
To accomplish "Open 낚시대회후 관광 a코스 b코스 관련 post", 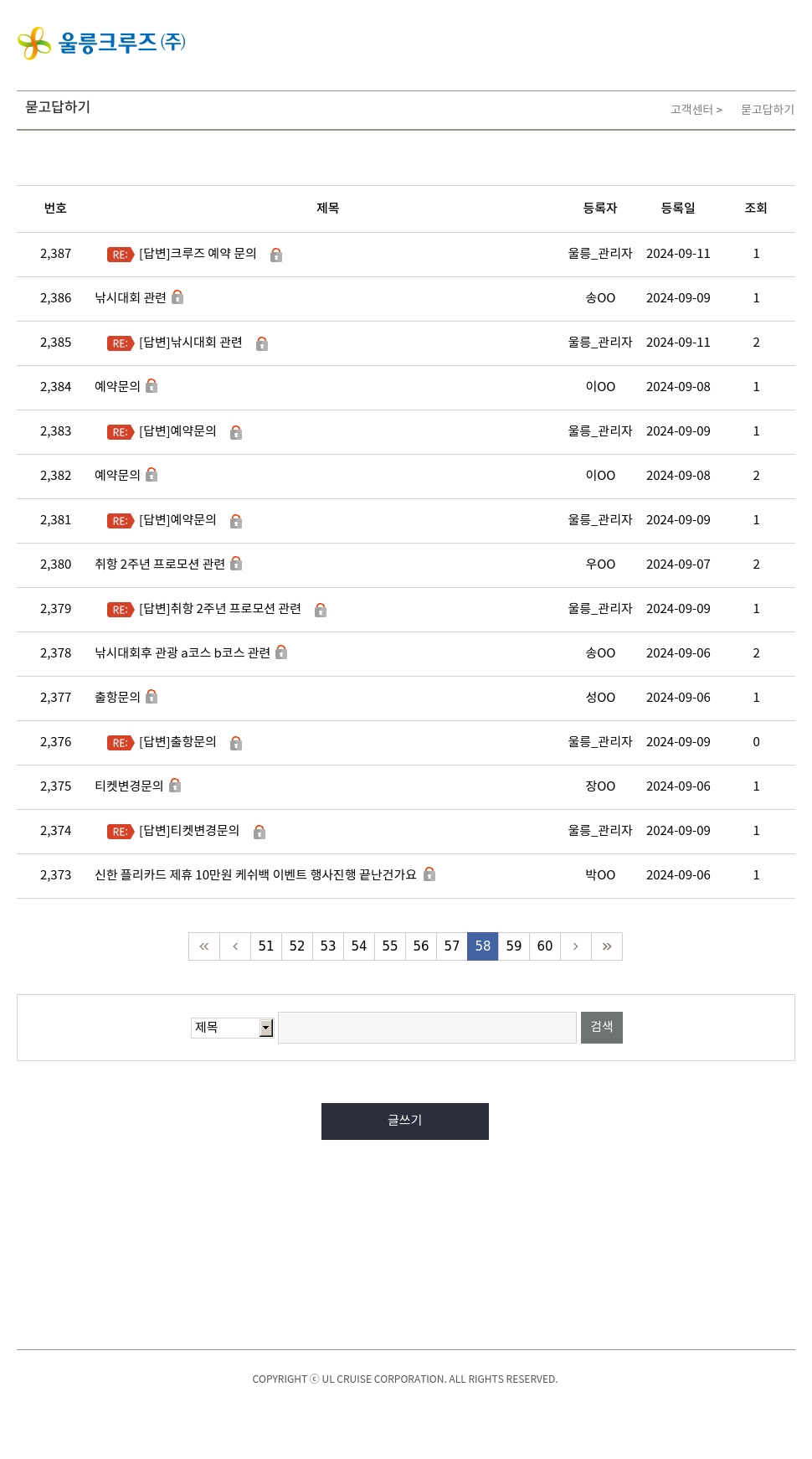I will tap(182, 653).
